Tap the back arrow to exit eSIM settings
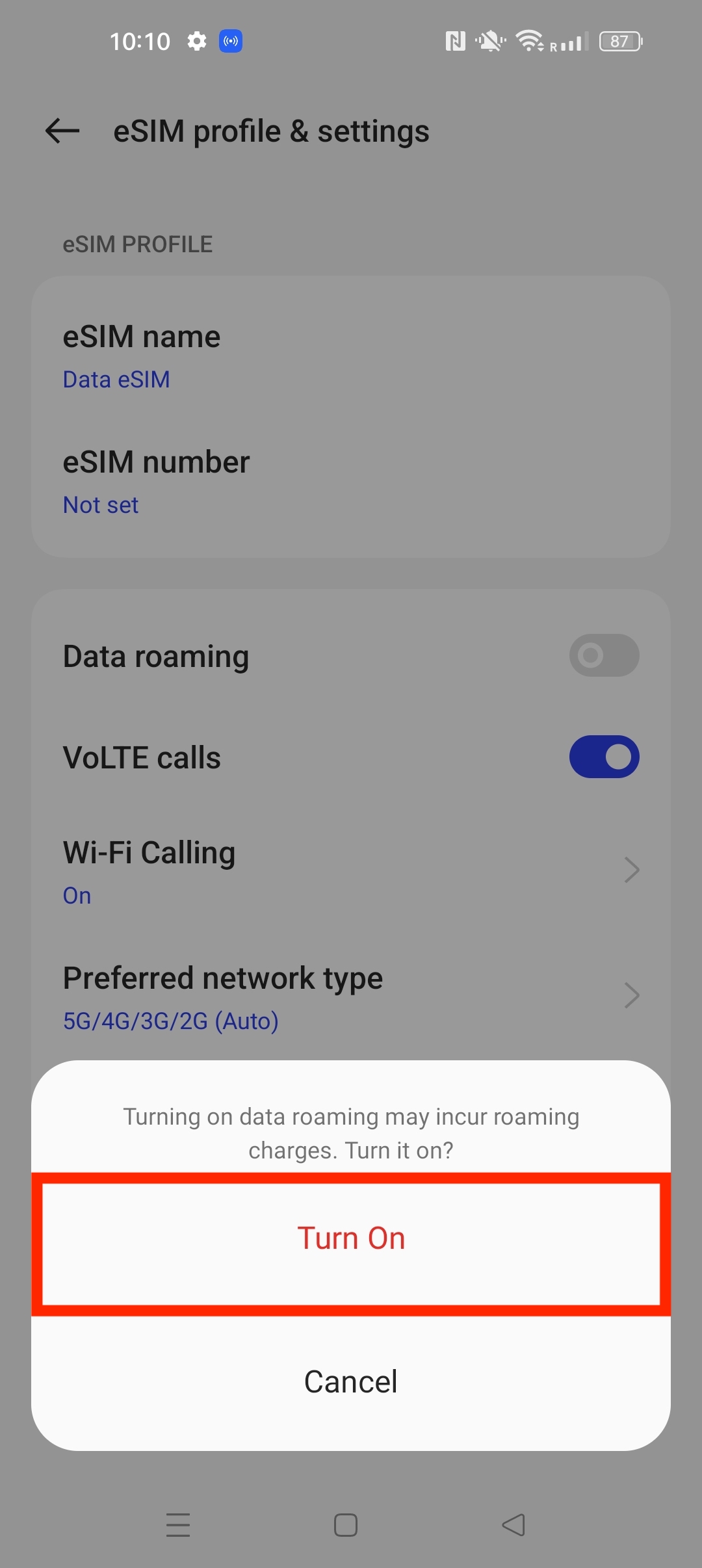This screenshot has height=1568, width=702. point(62,131)
